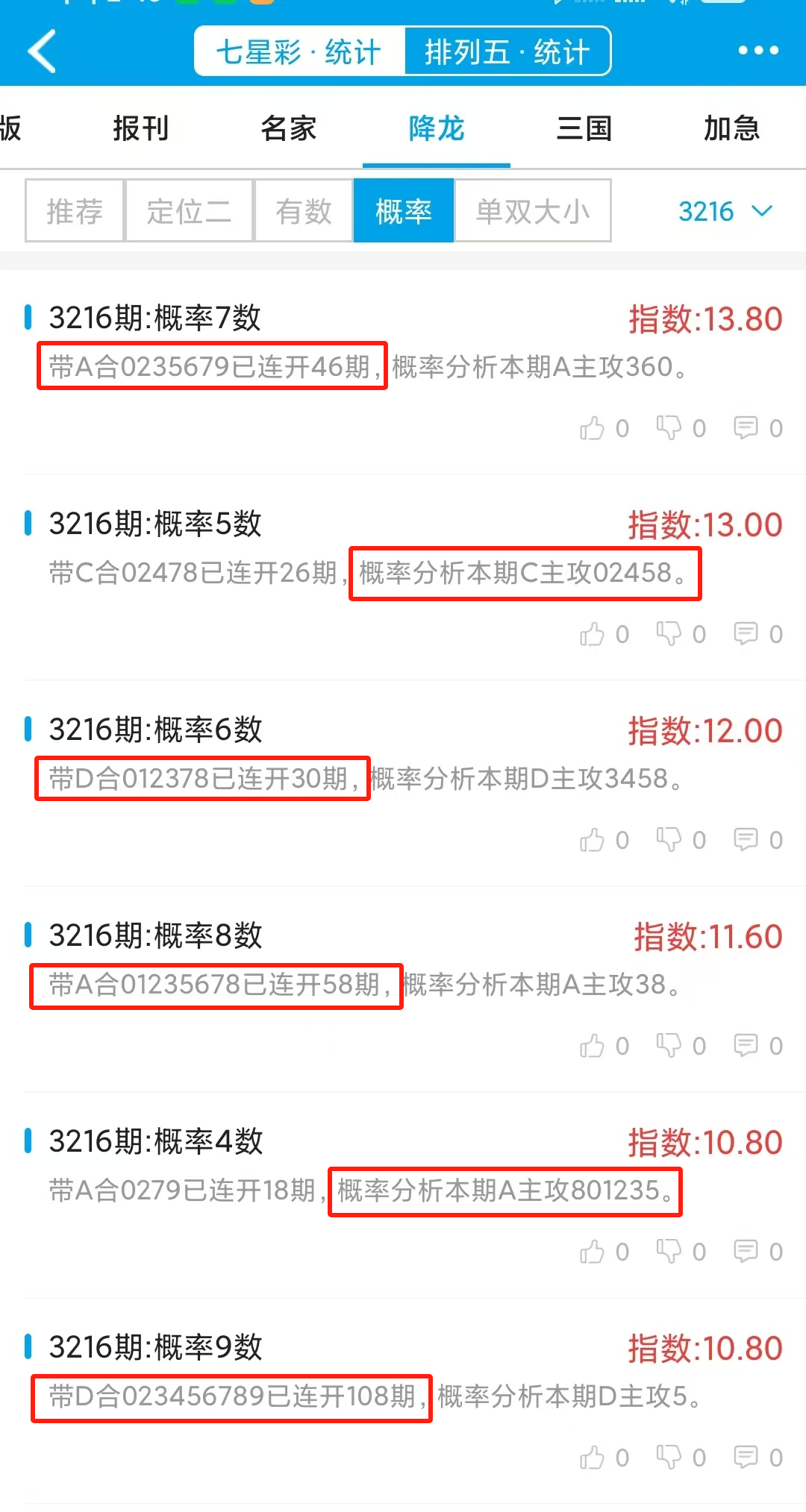Select the 排列五·统计 segment
The image size is (806, 1512).
[507, 51]
